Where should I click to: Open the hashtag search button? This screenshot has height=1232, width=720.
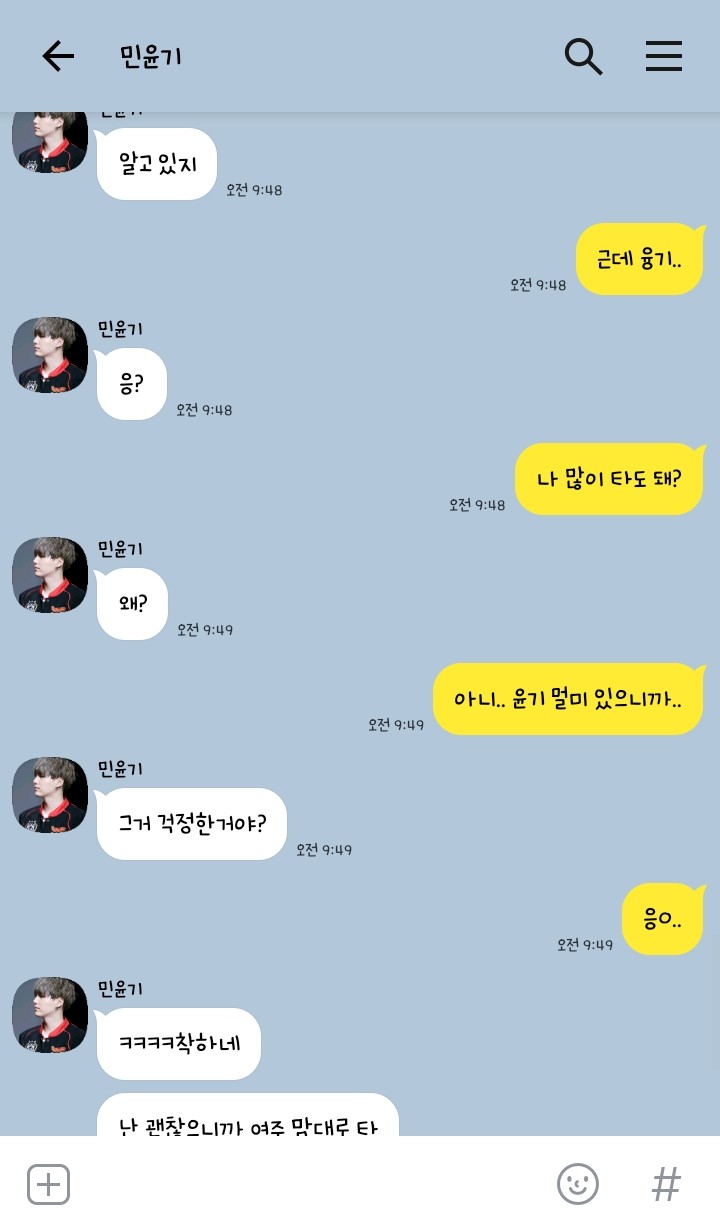point(666,1185)
